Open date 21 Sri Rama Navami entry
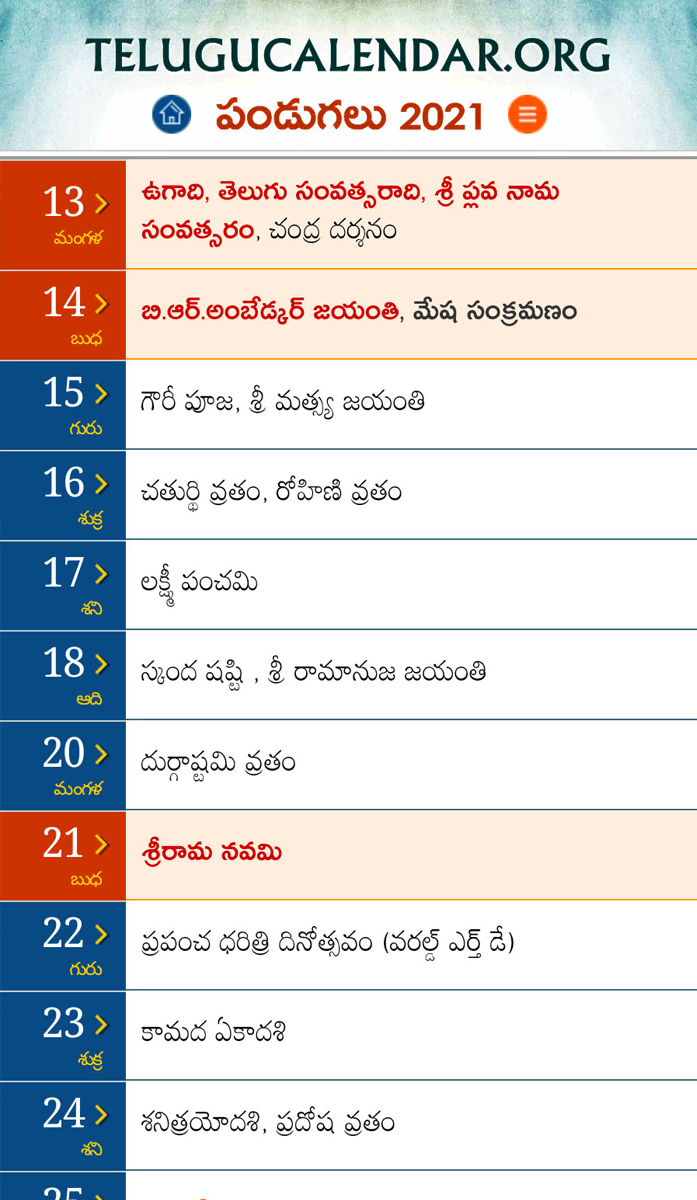The image size is (697, 1200). 348,856
